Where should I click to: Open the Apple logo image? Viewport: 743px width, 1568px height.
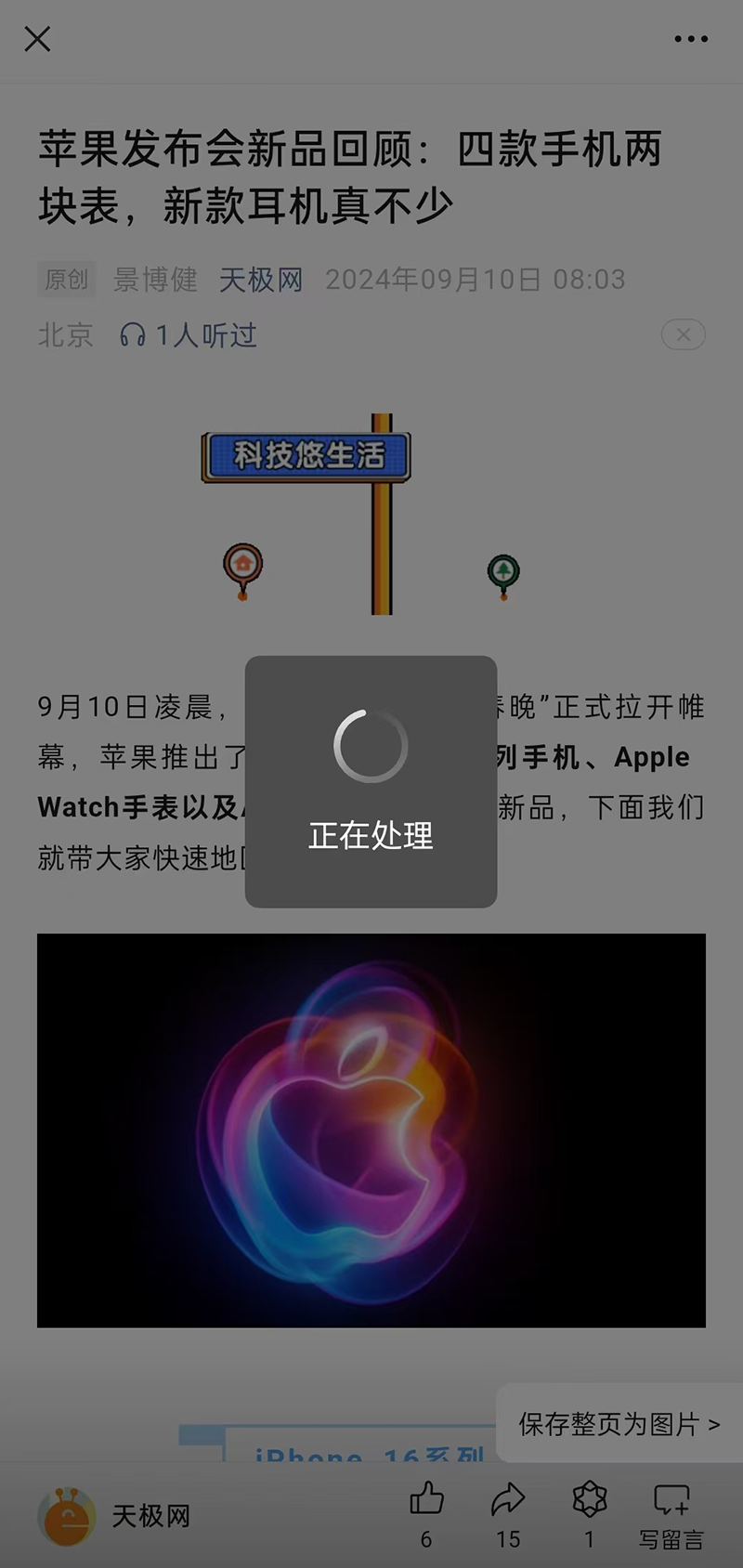click(x=371, y=1130)
